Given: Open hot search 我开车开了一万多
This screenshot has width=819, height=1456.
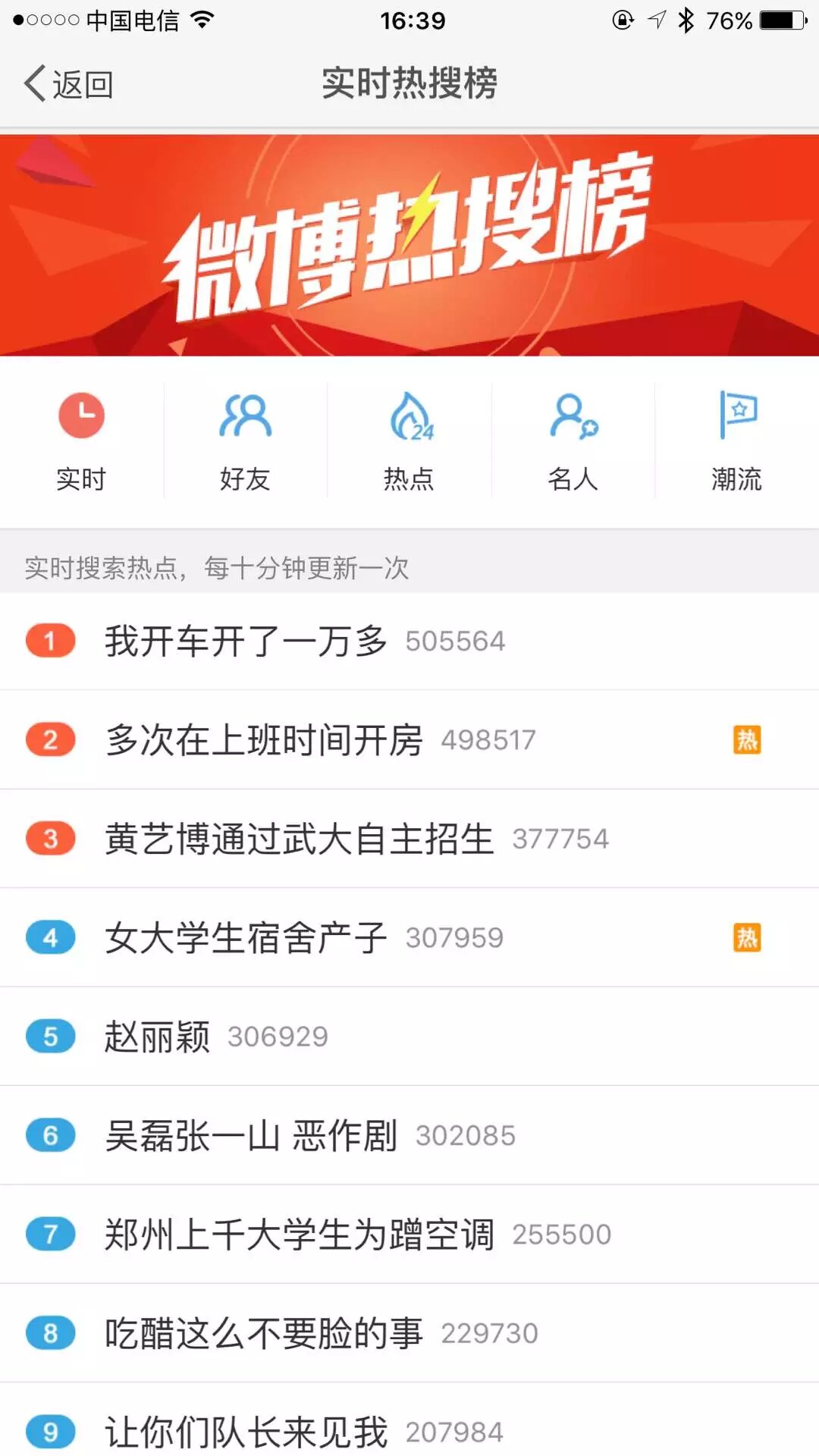Looking at the screenshot, I should click(x=246, y=642).
